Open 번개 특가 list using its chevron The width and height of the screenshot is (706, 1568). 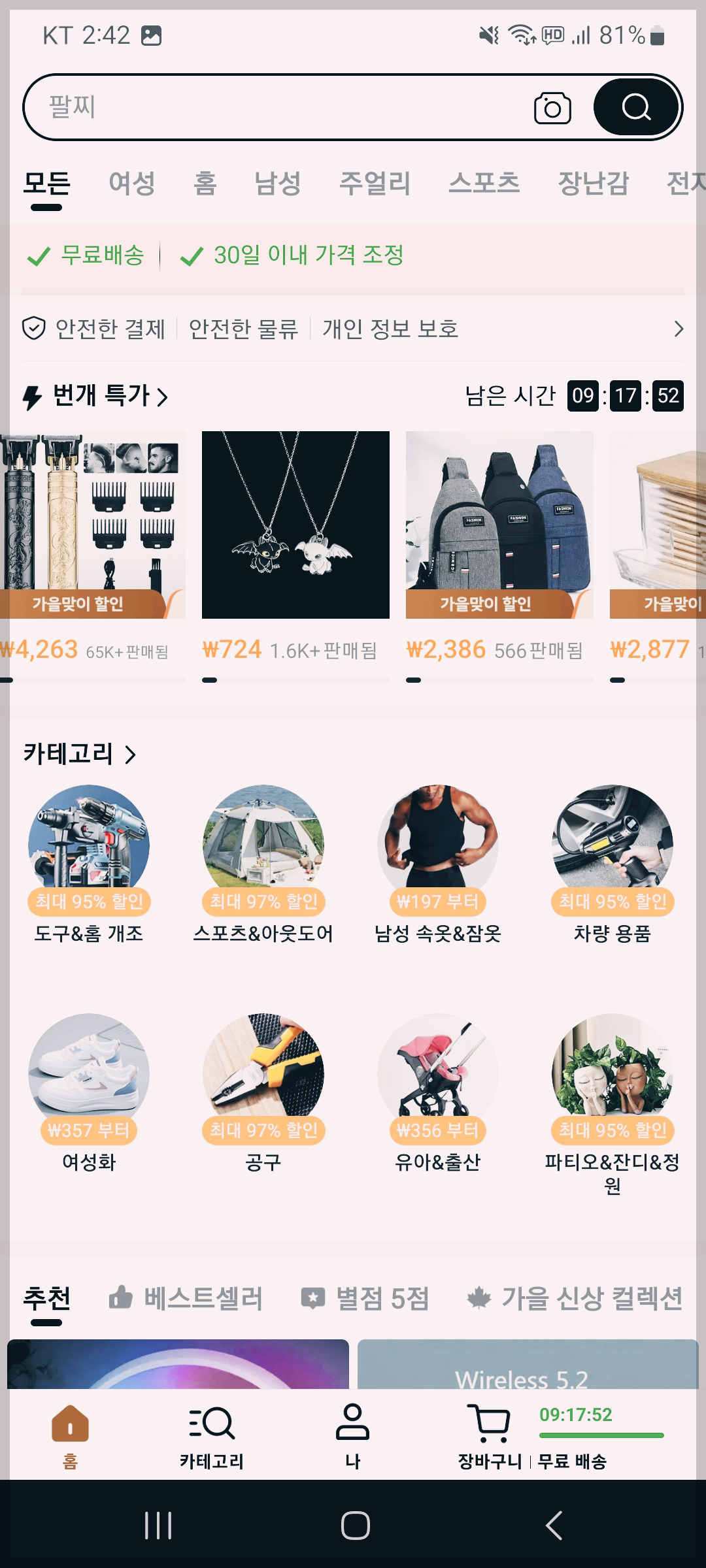pyautogui.click(x=163, y=397)
